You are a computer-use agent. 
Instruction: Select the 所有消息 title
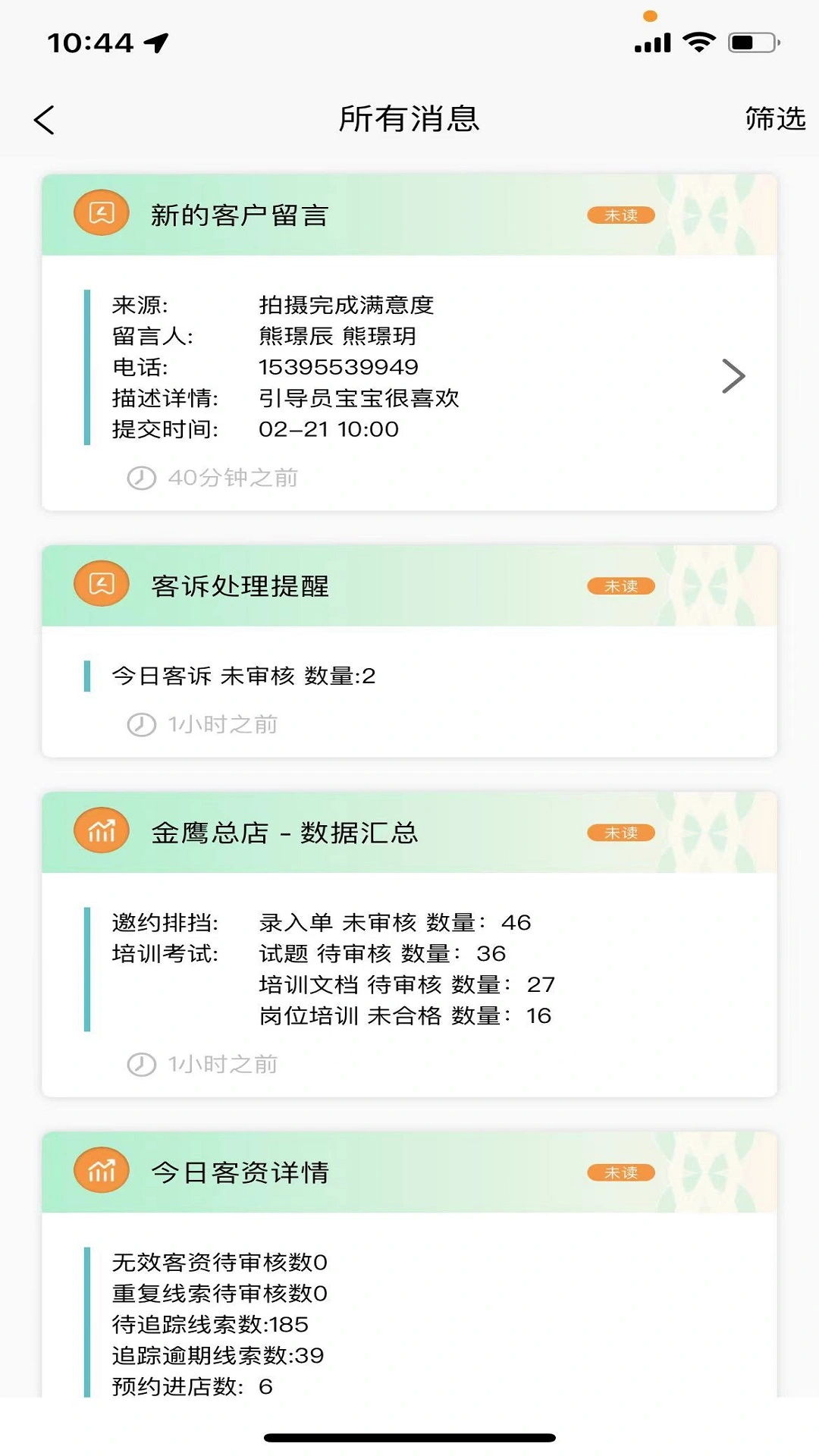click(409, 120)
